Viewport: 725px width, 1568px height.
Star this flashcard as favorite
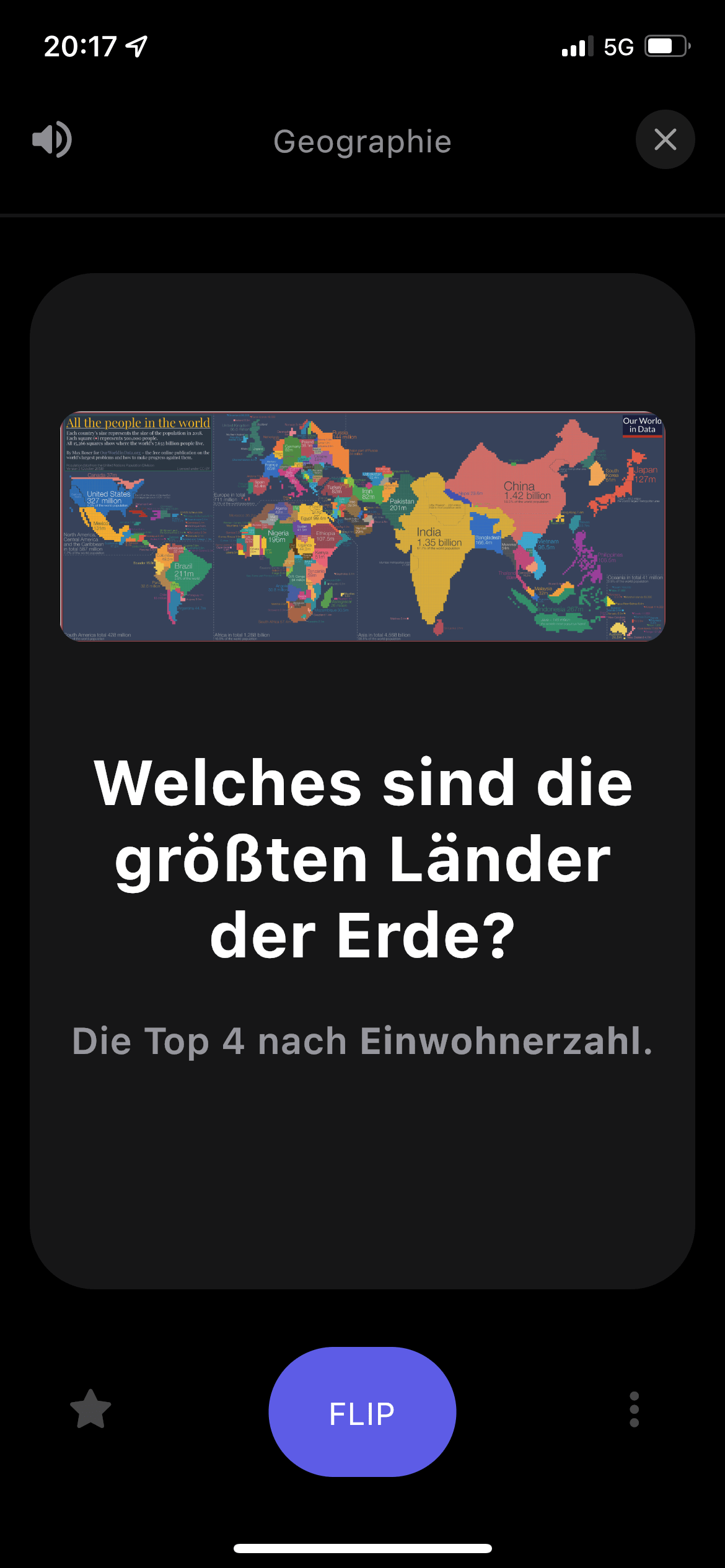pos(90,1409)
